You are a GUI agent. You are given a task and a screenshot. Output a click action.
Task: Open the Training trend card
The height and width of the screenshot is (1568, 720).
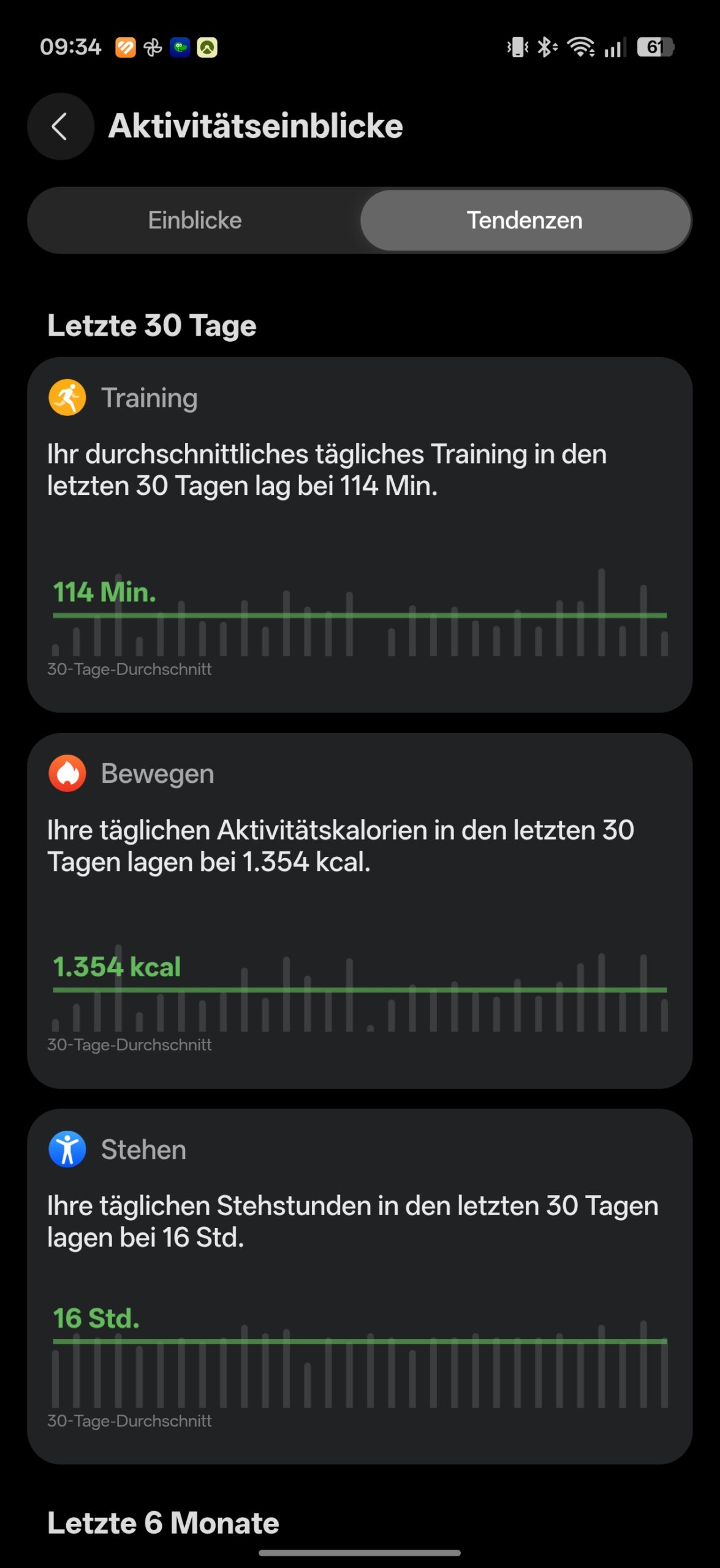point(360,534)
